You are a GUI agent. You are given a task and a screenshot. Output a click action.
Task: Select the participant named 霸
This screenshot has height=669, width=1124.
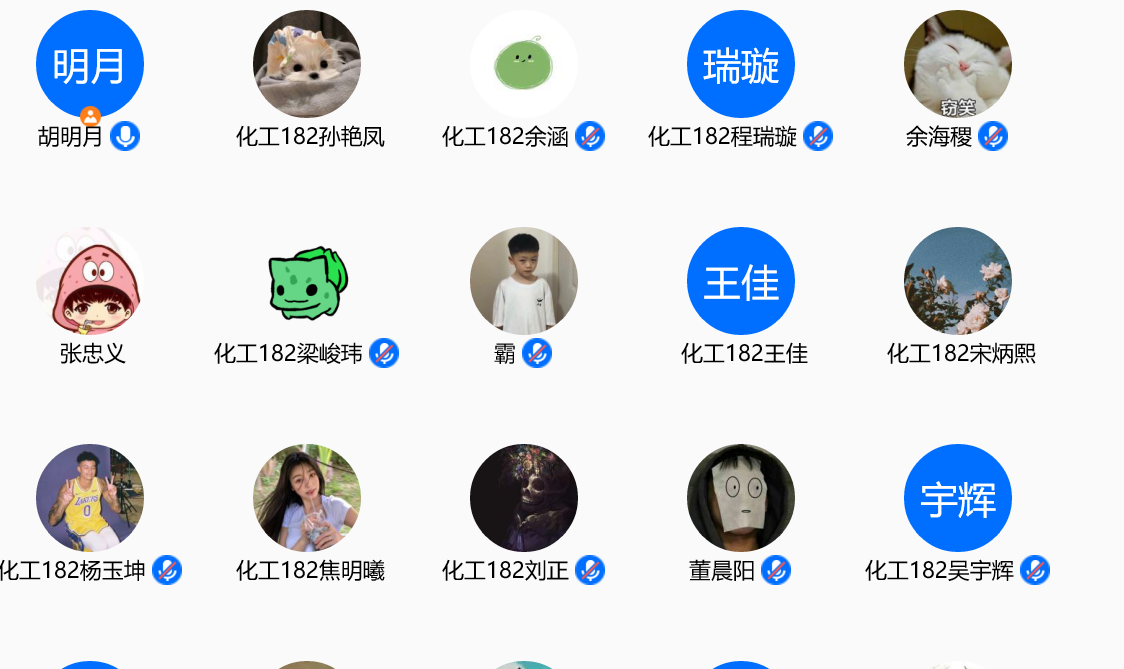(x=524, y=281)
